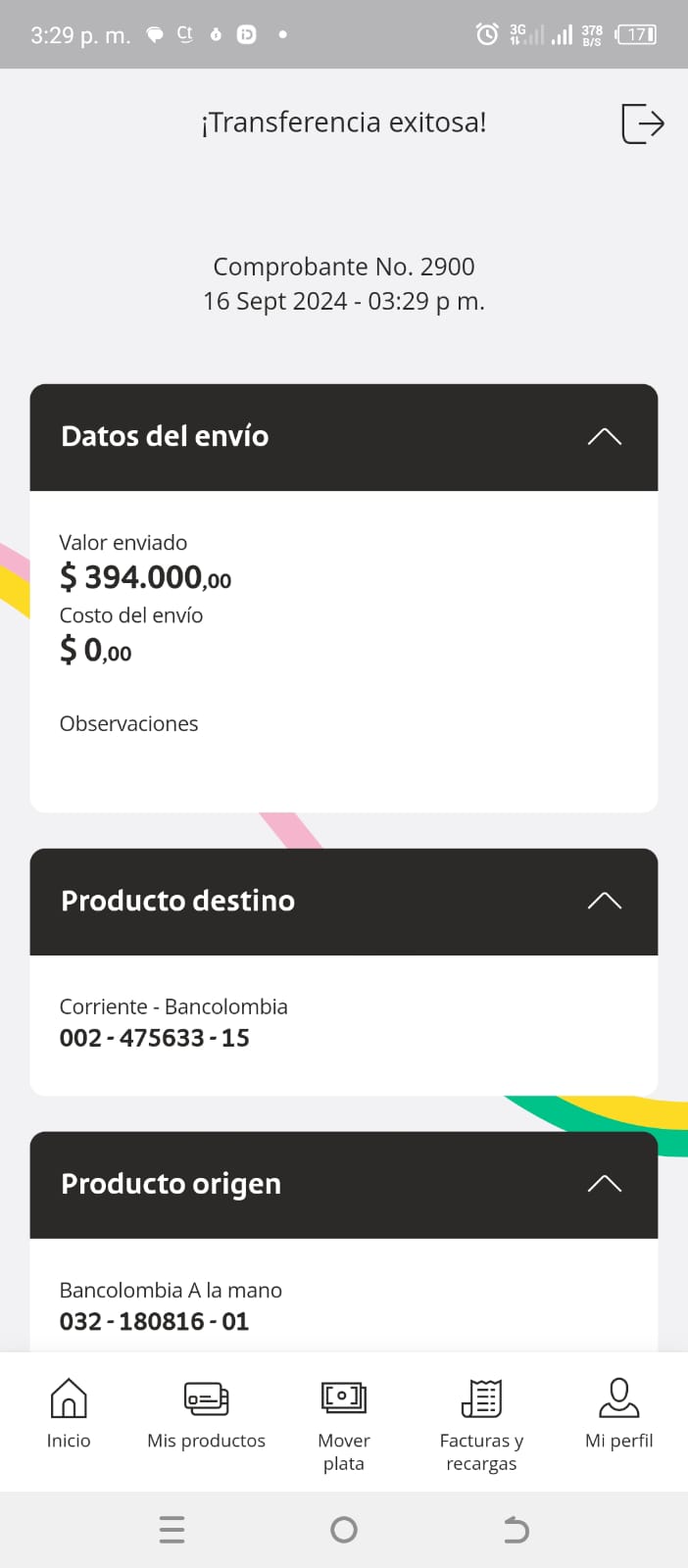Collapse the Datos del envío section

[x=604, y=437]
